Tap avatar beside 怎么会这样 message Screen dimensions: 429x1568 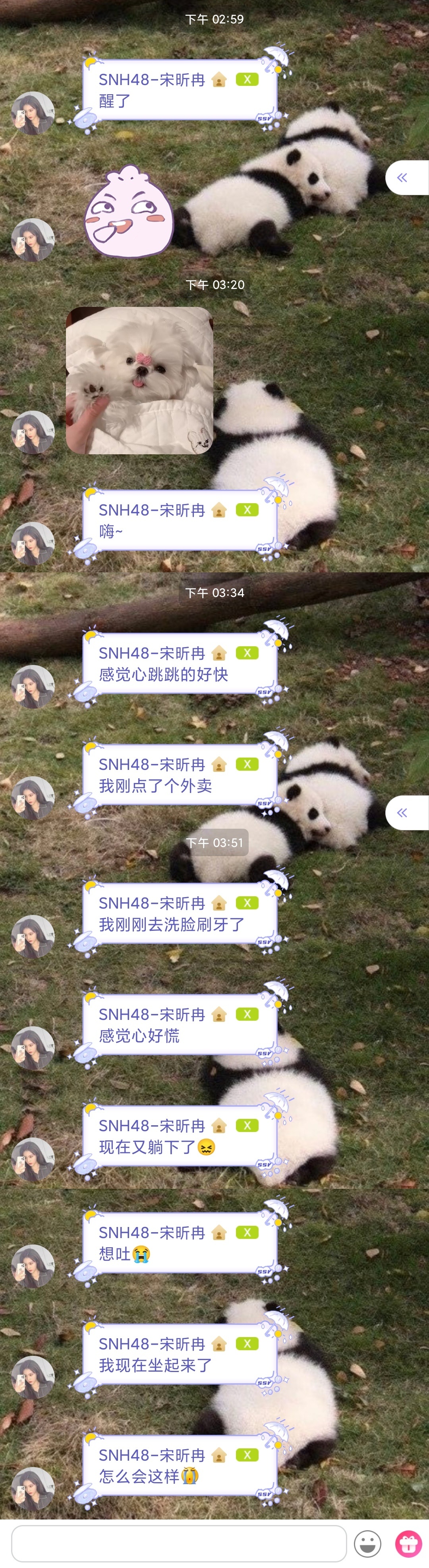pos(33,1488)
